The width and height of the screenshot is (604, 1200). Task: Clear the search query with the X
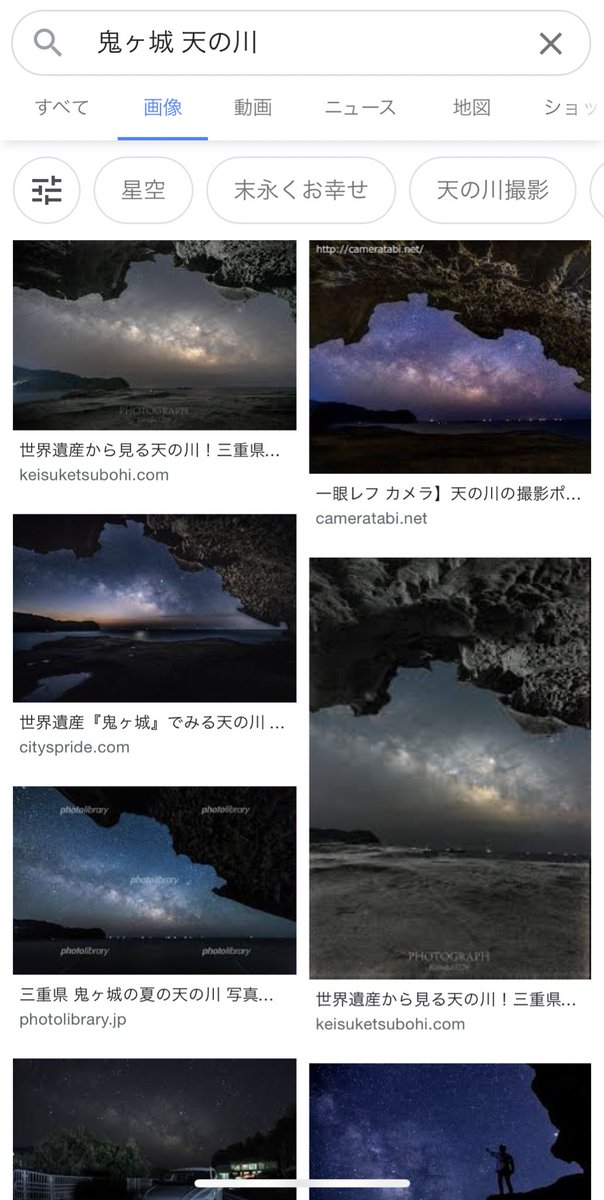550,43
